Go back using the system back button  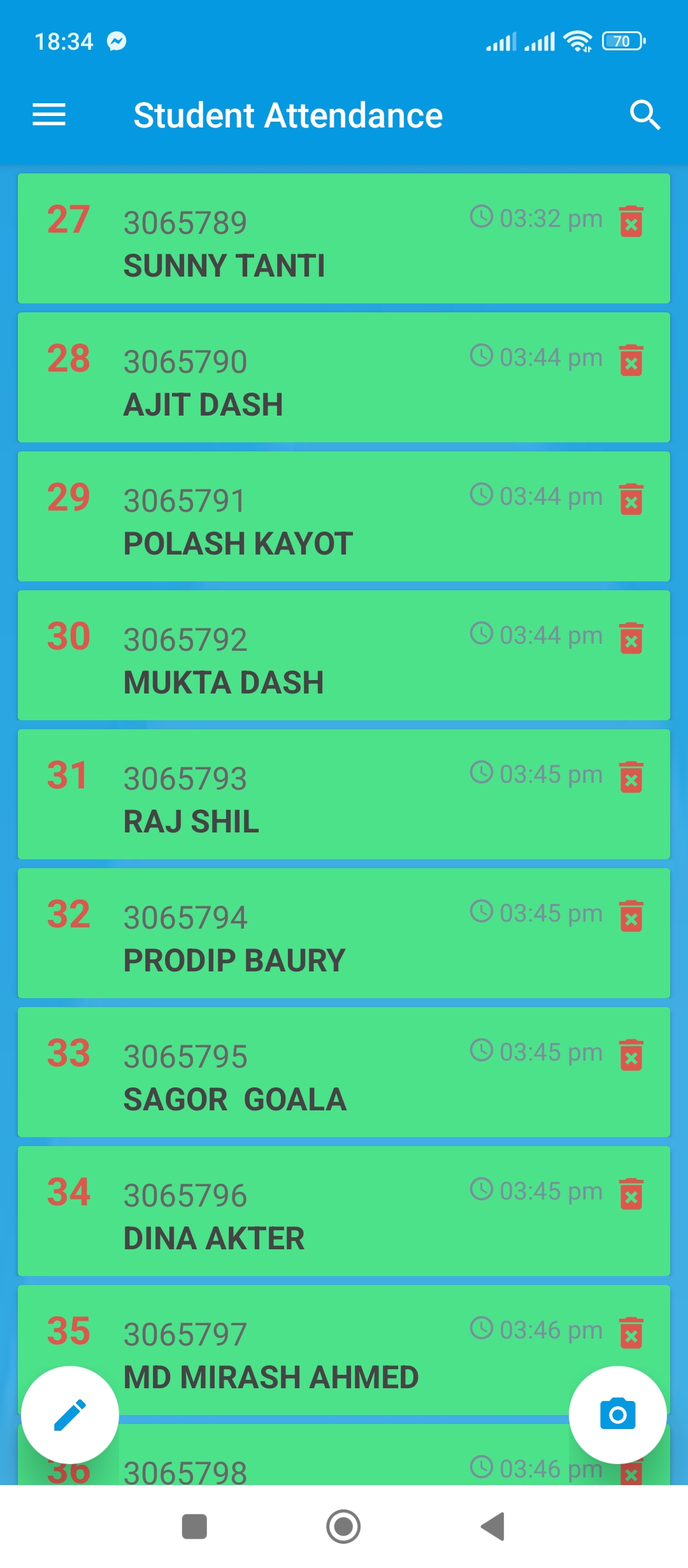[x=492, y=1527]
